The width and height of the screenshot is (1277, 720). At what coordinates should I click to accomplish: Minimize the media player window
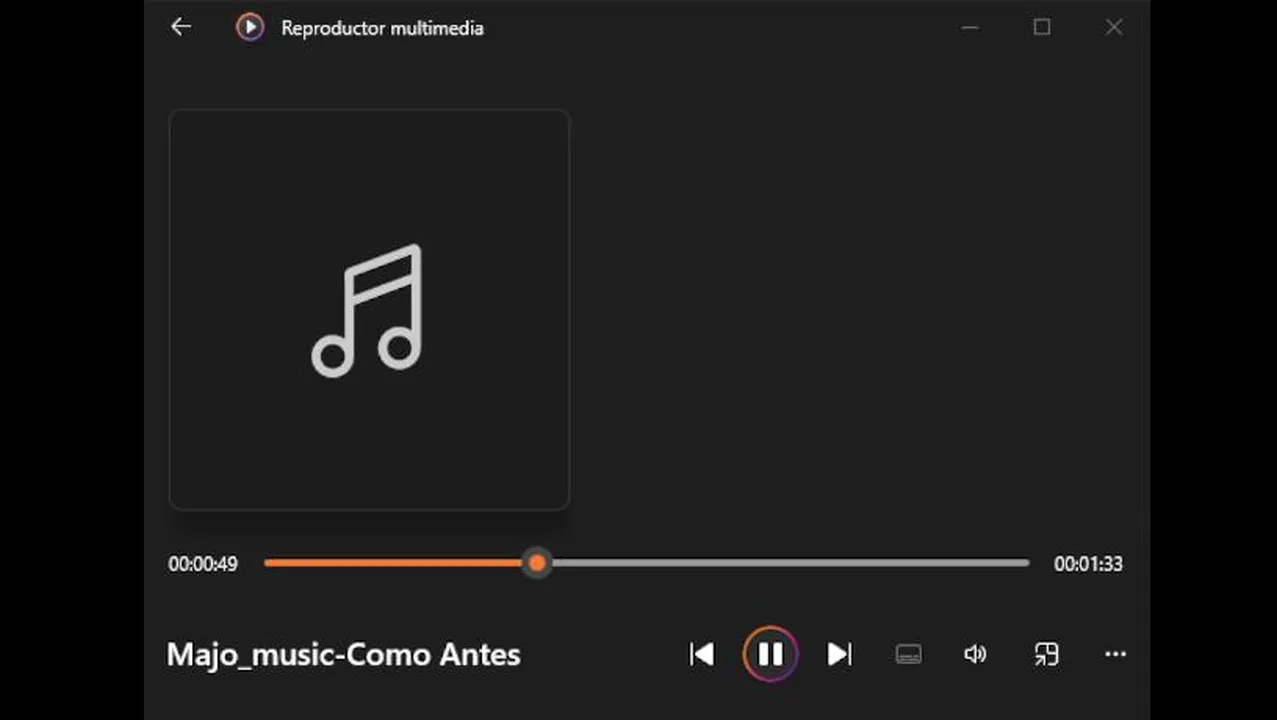tap(969, 27)
